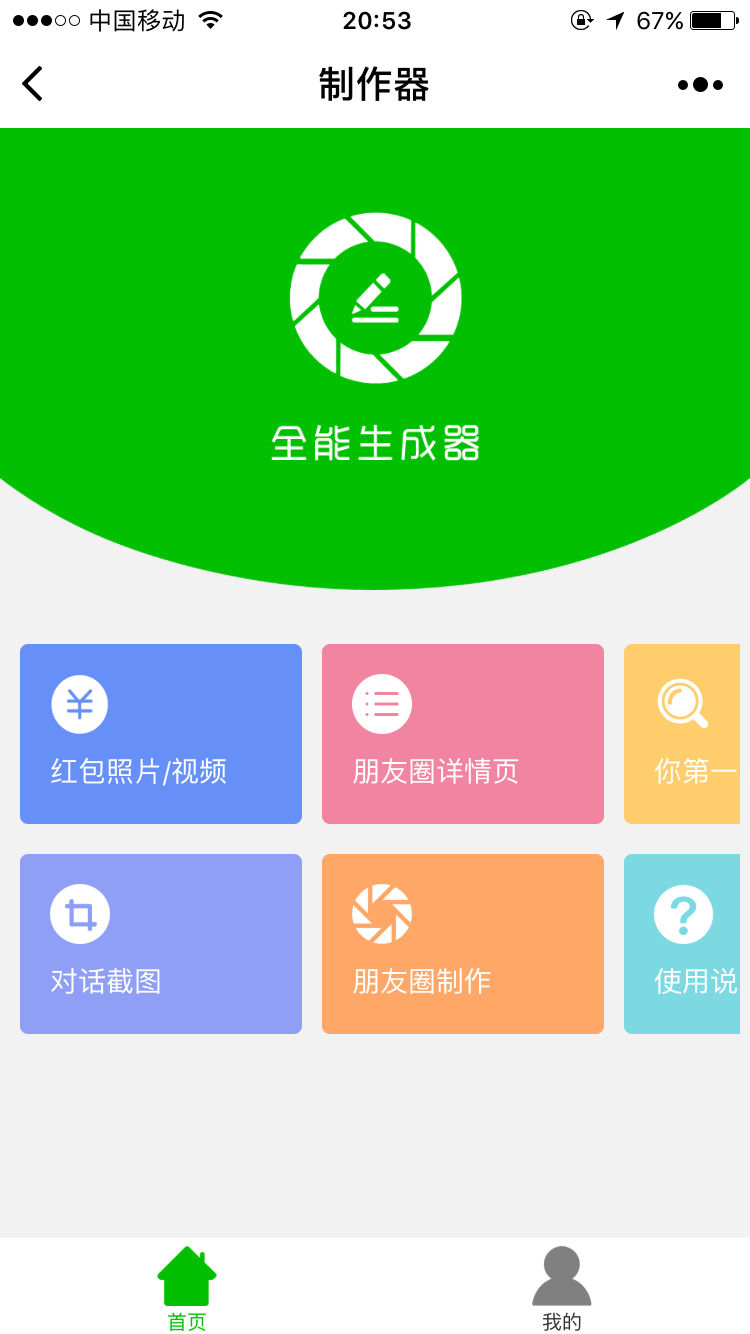Tap the aperture icon on 朋友圈制作 card
The height and width of the screenshot is (1334, 750).
[381, 912]
